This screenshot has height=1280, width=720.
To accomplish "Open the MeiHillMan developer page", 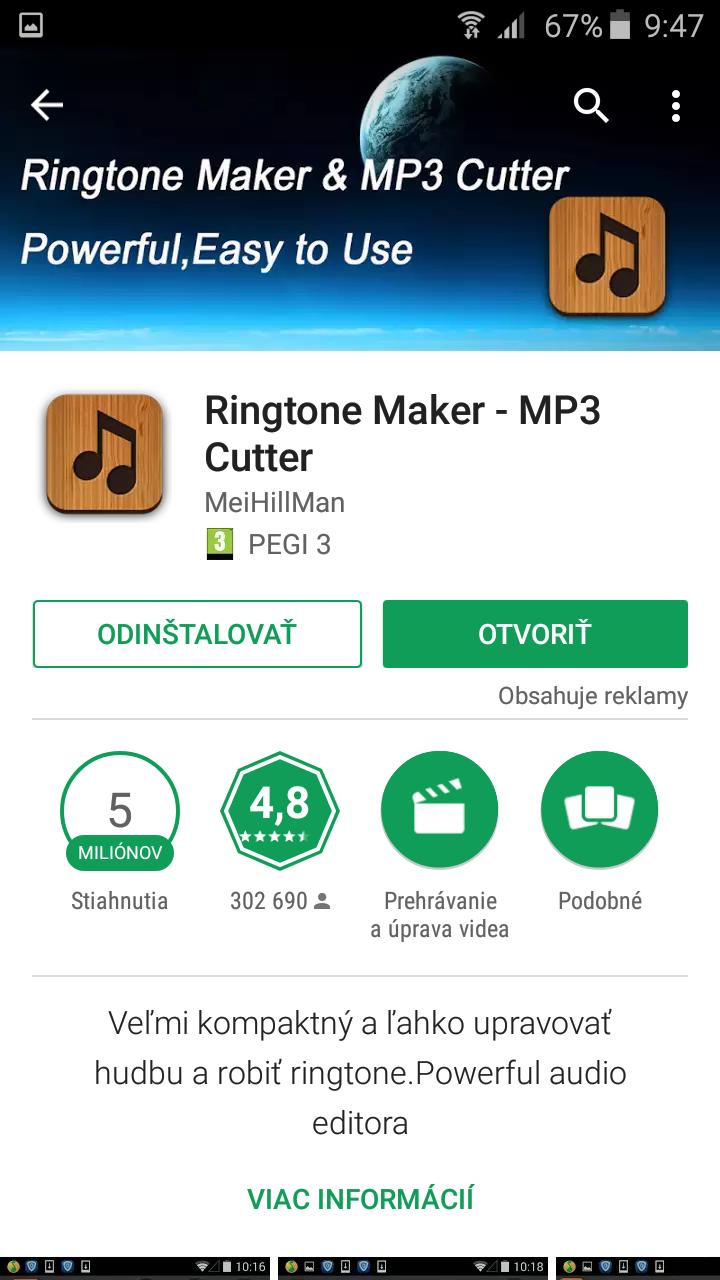I will 274,501.
